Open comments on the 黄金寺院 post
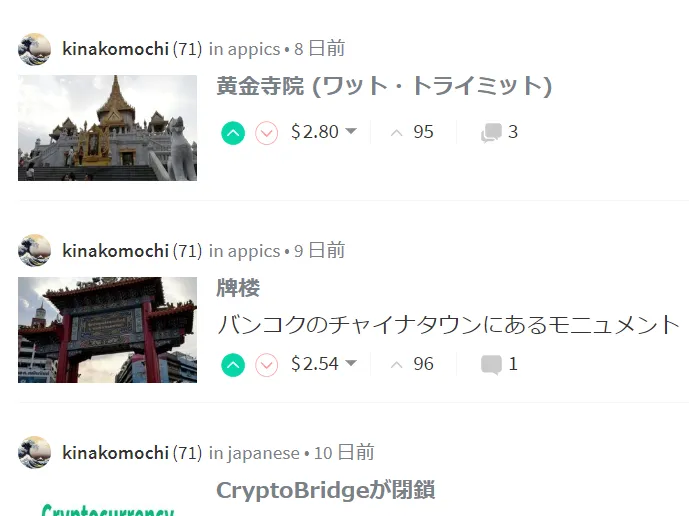 [499, 132]
